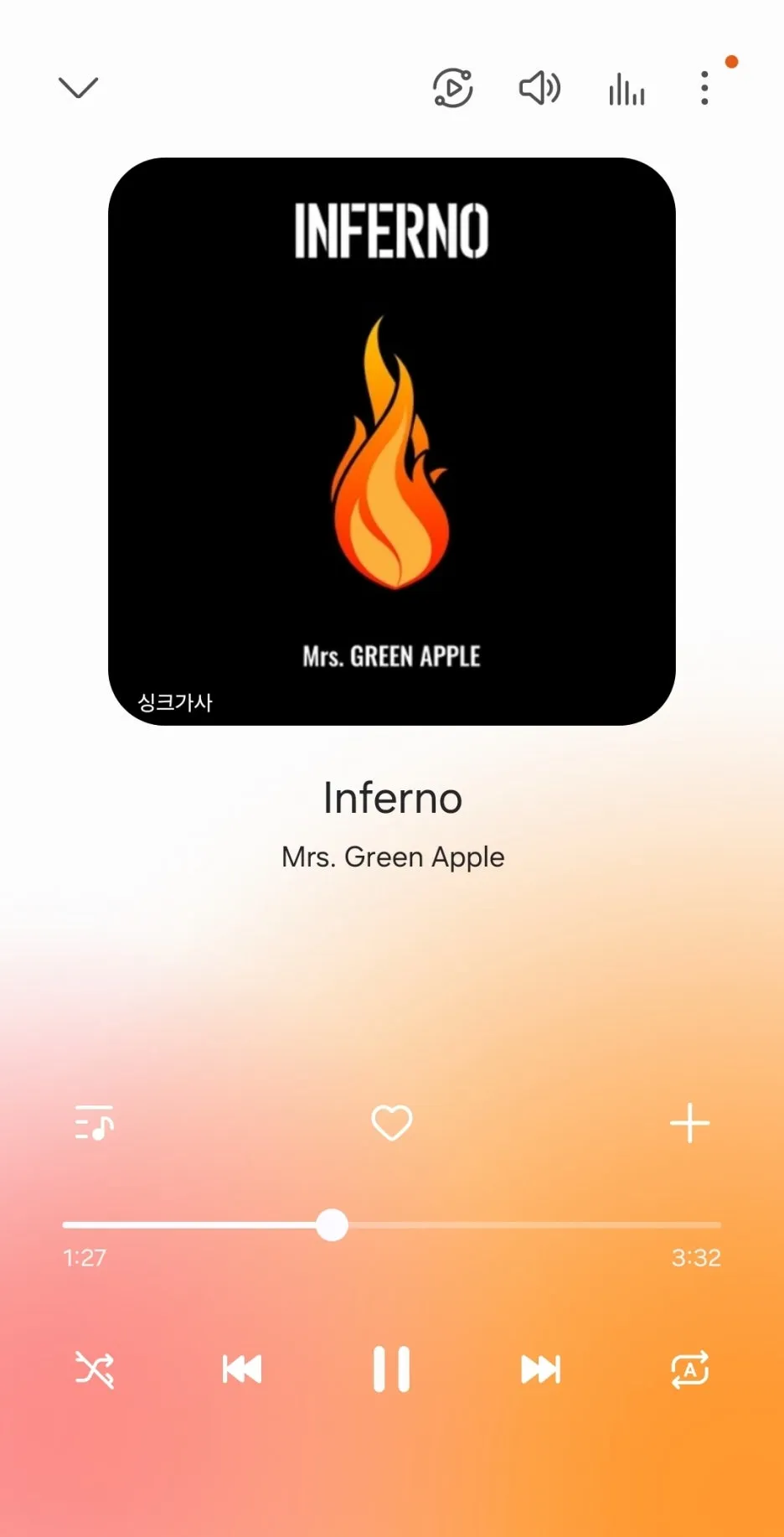
Task: Open the volume control icon
Action: click(539, 88)
